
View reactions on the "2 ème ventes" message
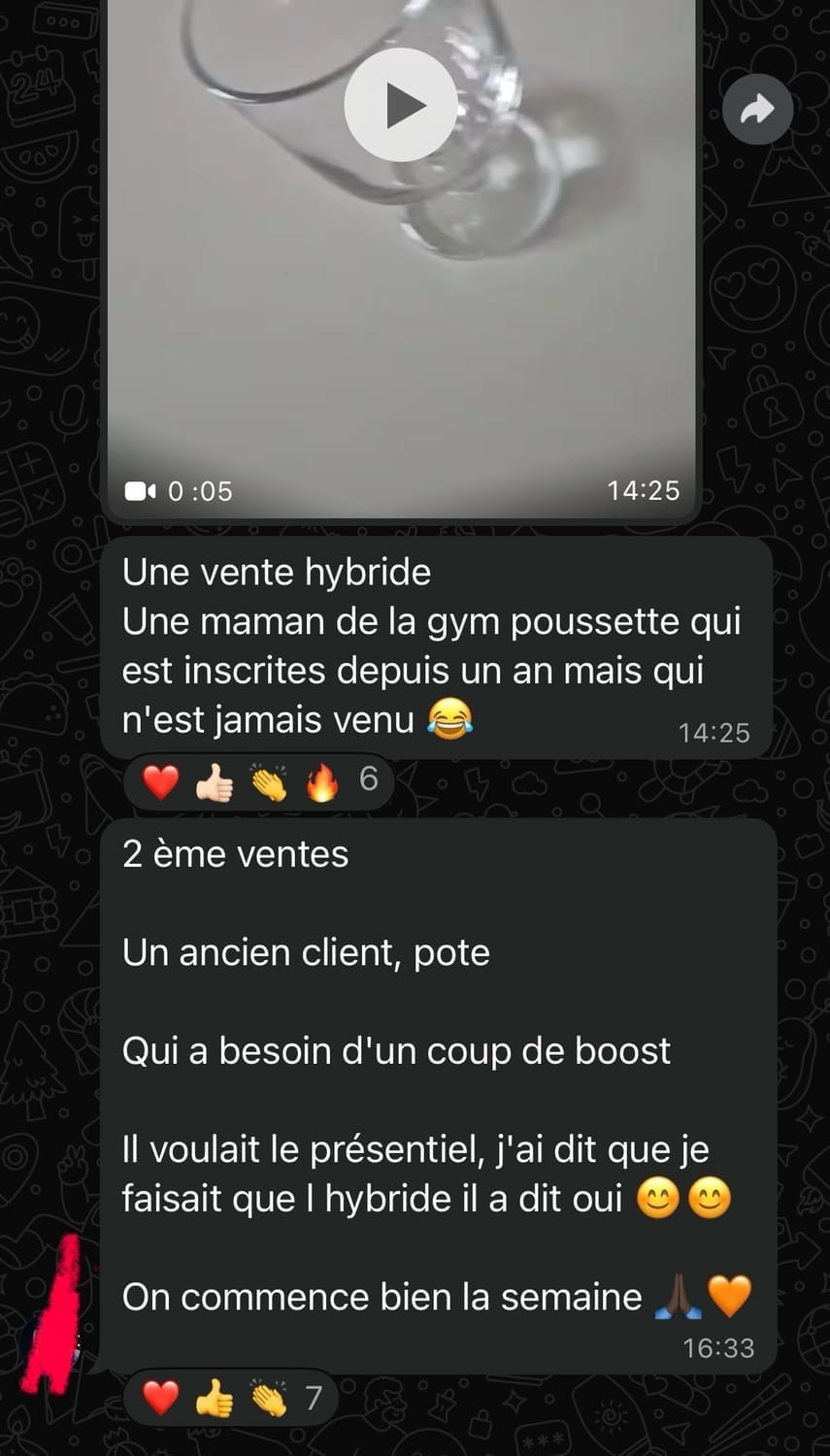tap(231, 1399)
